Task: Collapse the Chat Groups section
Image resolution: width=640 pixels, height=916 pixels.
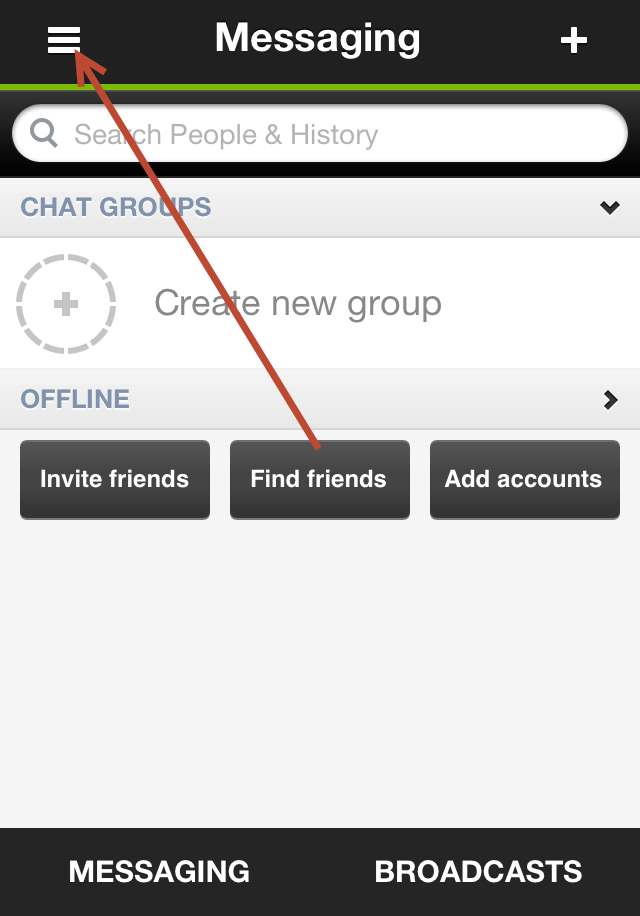Action: tap(609, 208)
